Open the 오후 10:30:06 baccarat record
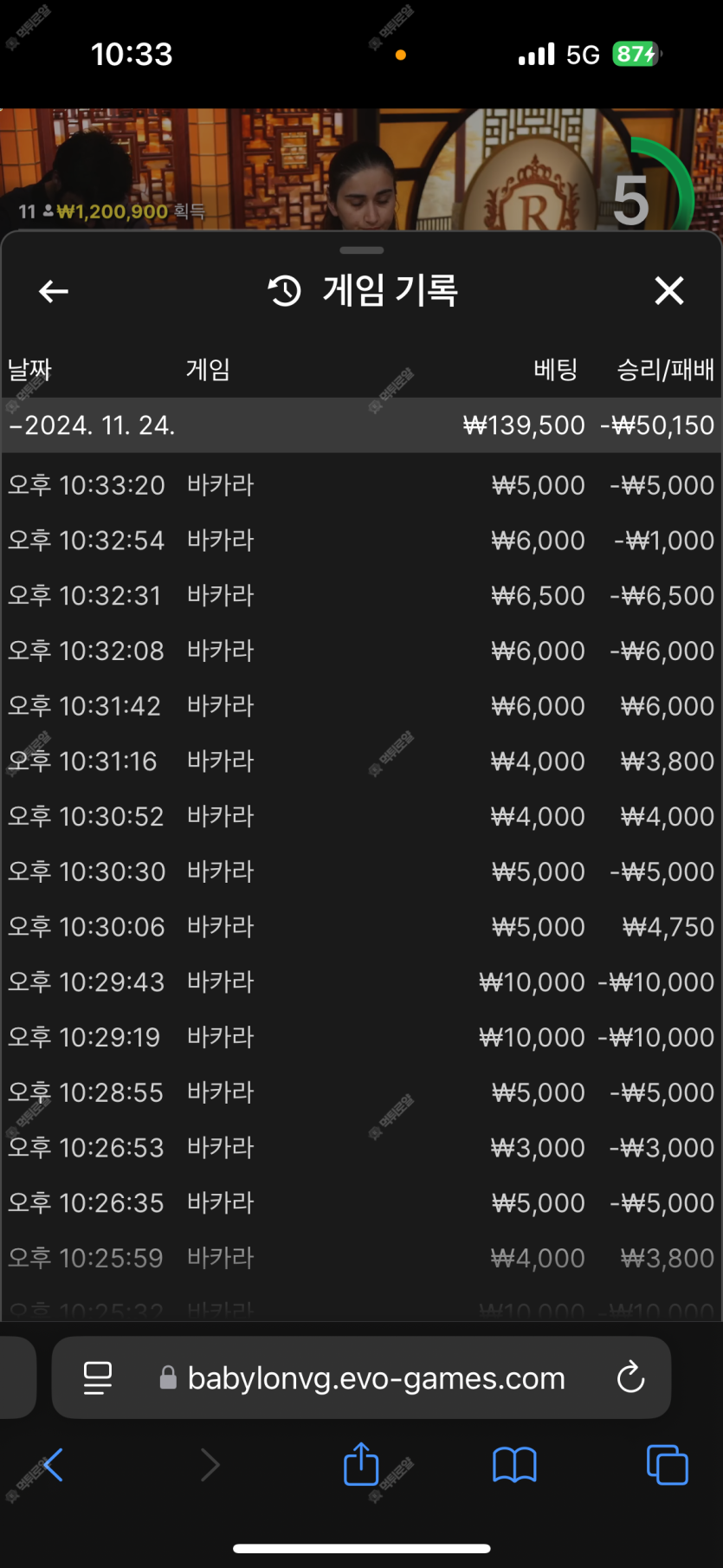Screen dimensions: 723x1568 tap(362, 927)
